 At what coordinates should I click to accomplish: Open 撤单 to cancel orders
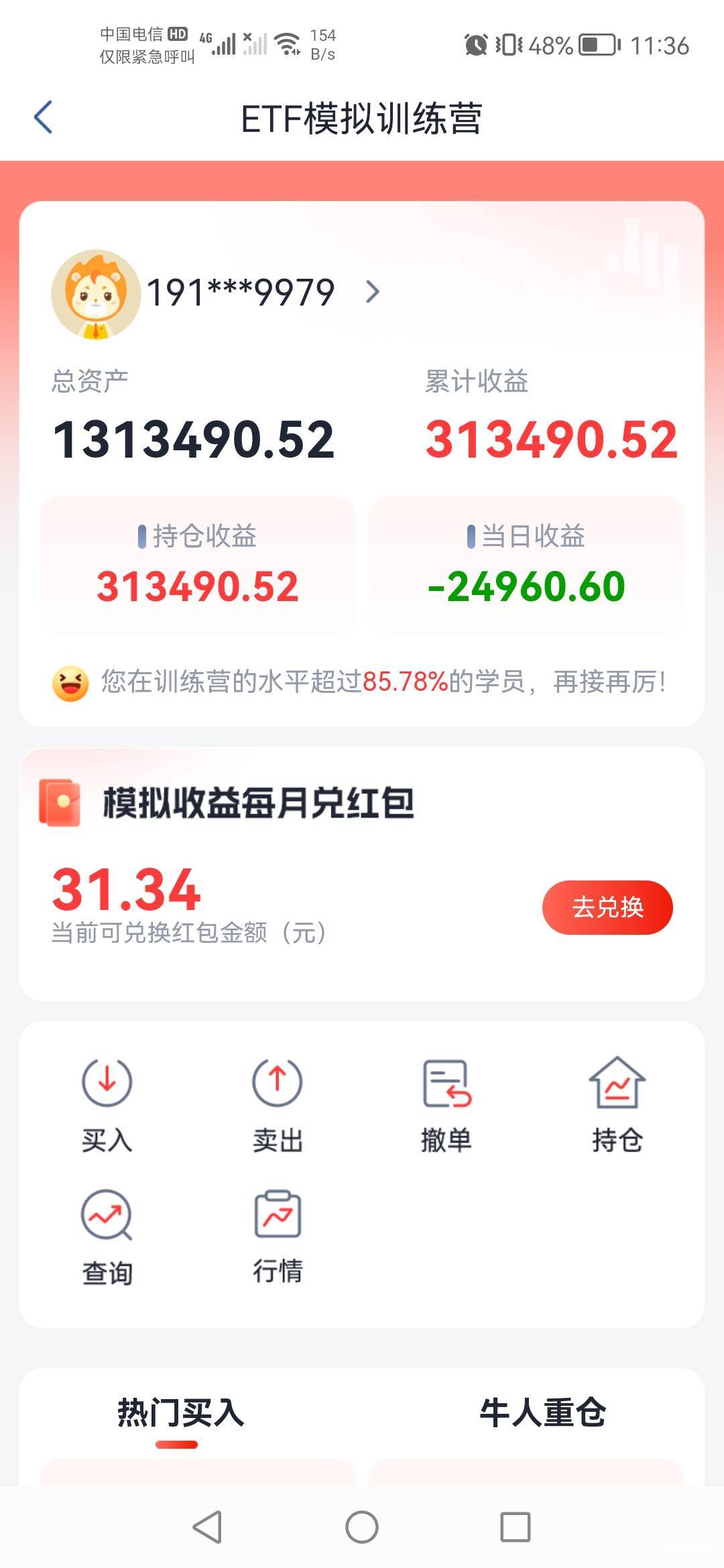pos(446,1104)
